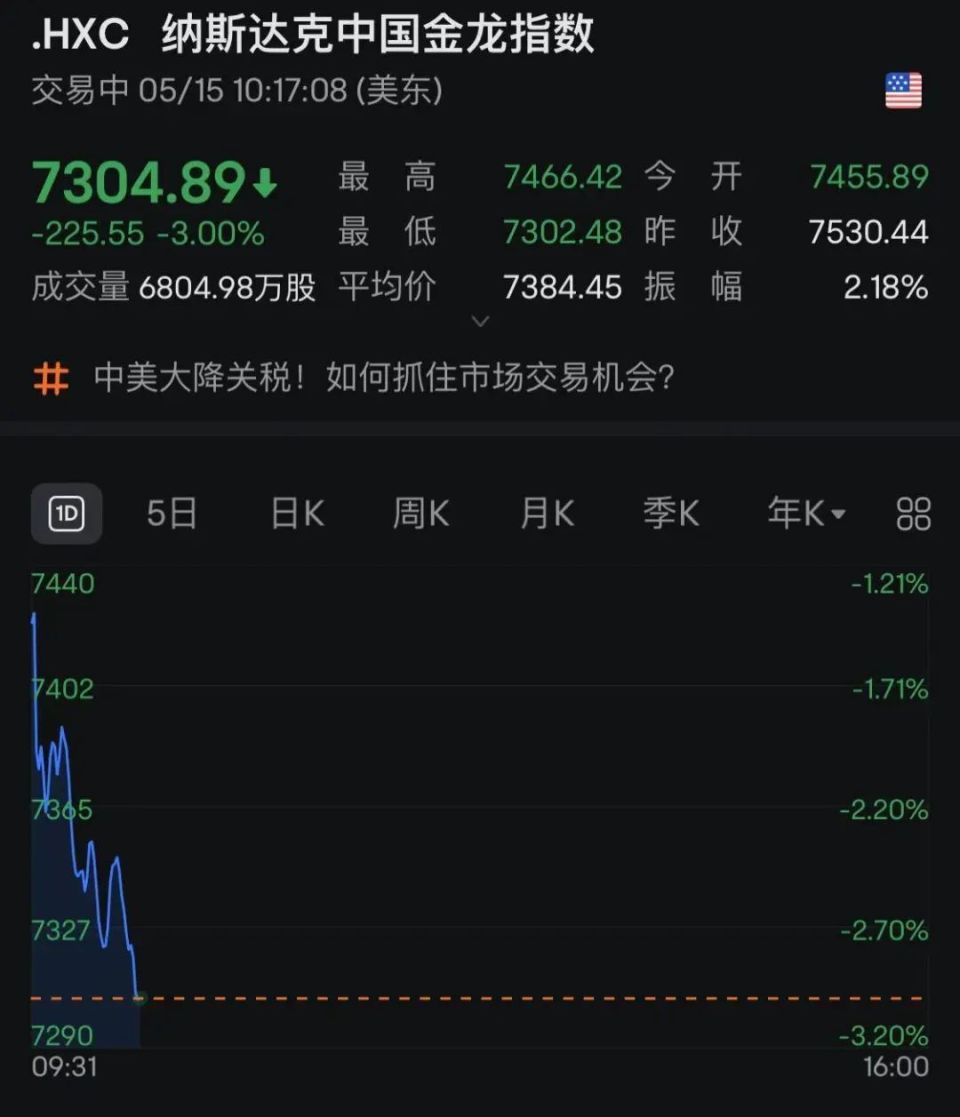Select the 月K monthly chart tab

point(545,513)
